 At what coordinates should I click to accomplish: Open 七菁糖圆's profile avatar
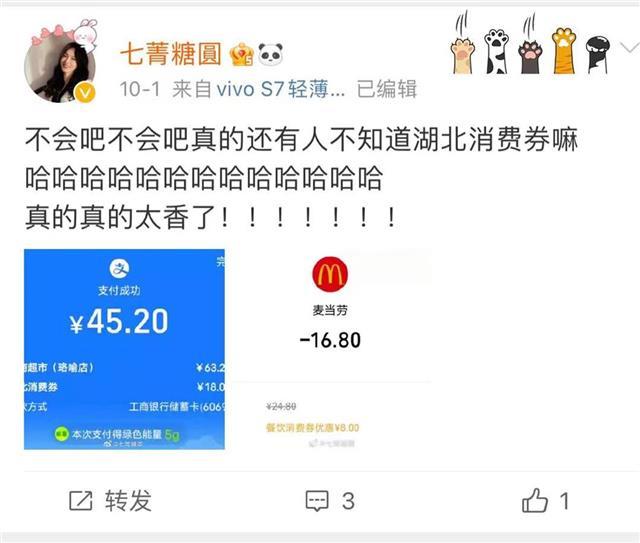tap(62, 68)
